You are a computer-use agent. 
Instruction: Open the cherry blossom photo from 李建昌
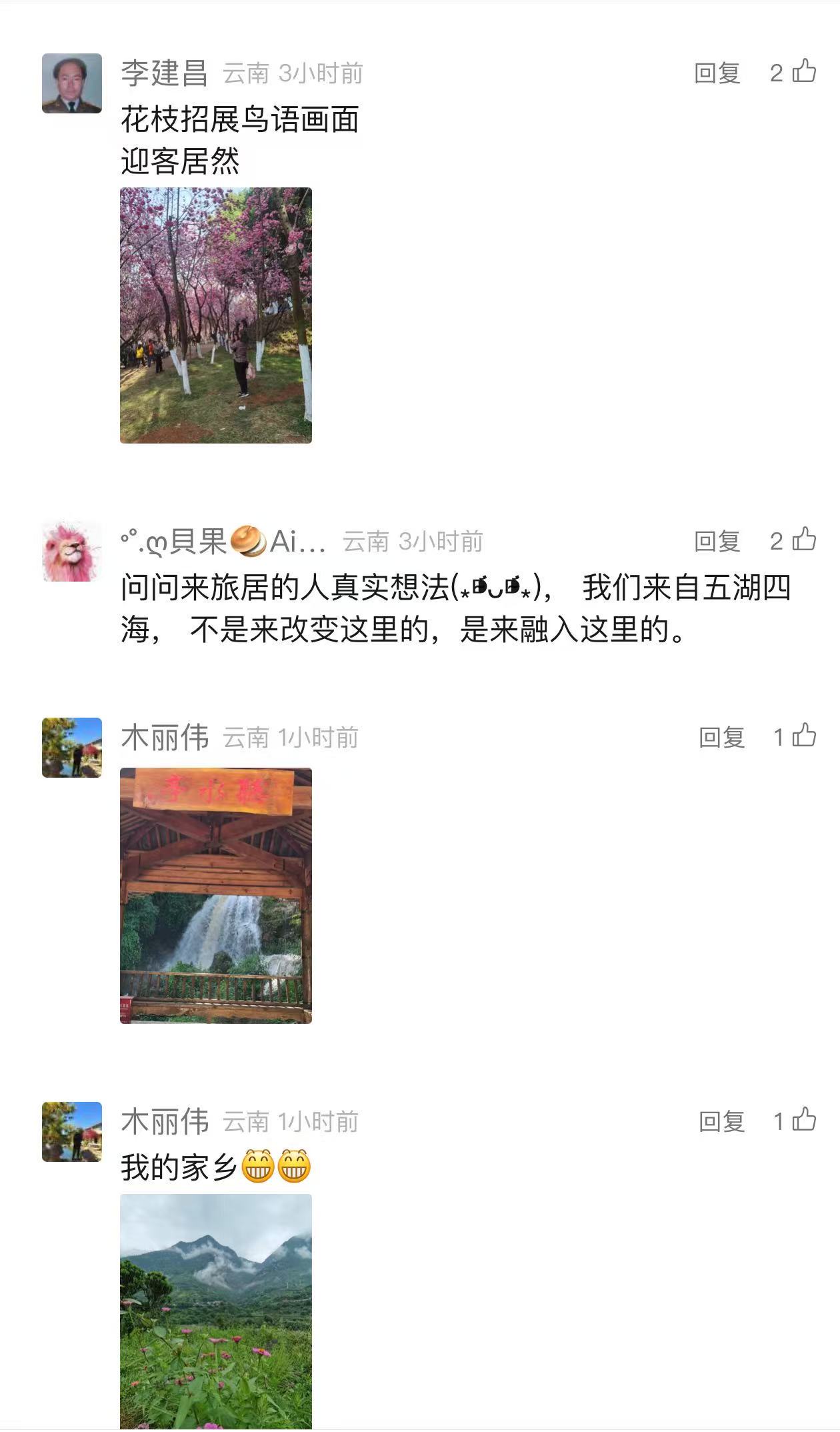[x=215, y=315]
